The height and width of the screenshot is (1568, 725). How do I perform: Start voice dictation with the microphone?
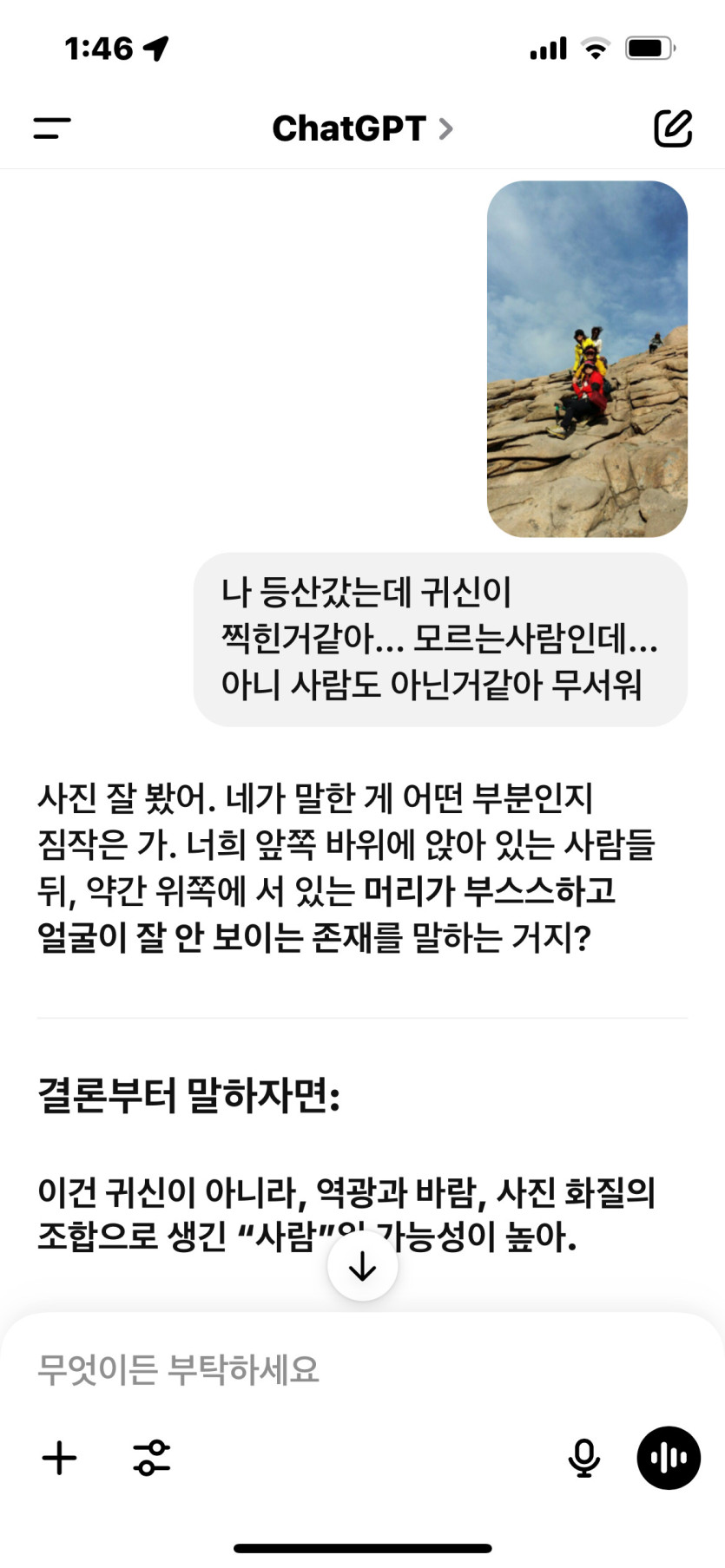click(583, 1458)
